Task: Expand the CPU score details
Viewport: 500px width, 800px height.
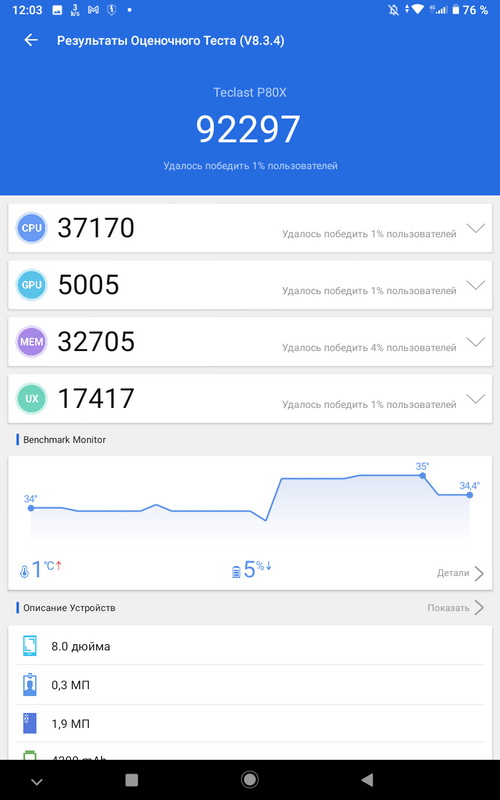Action: 476,228
